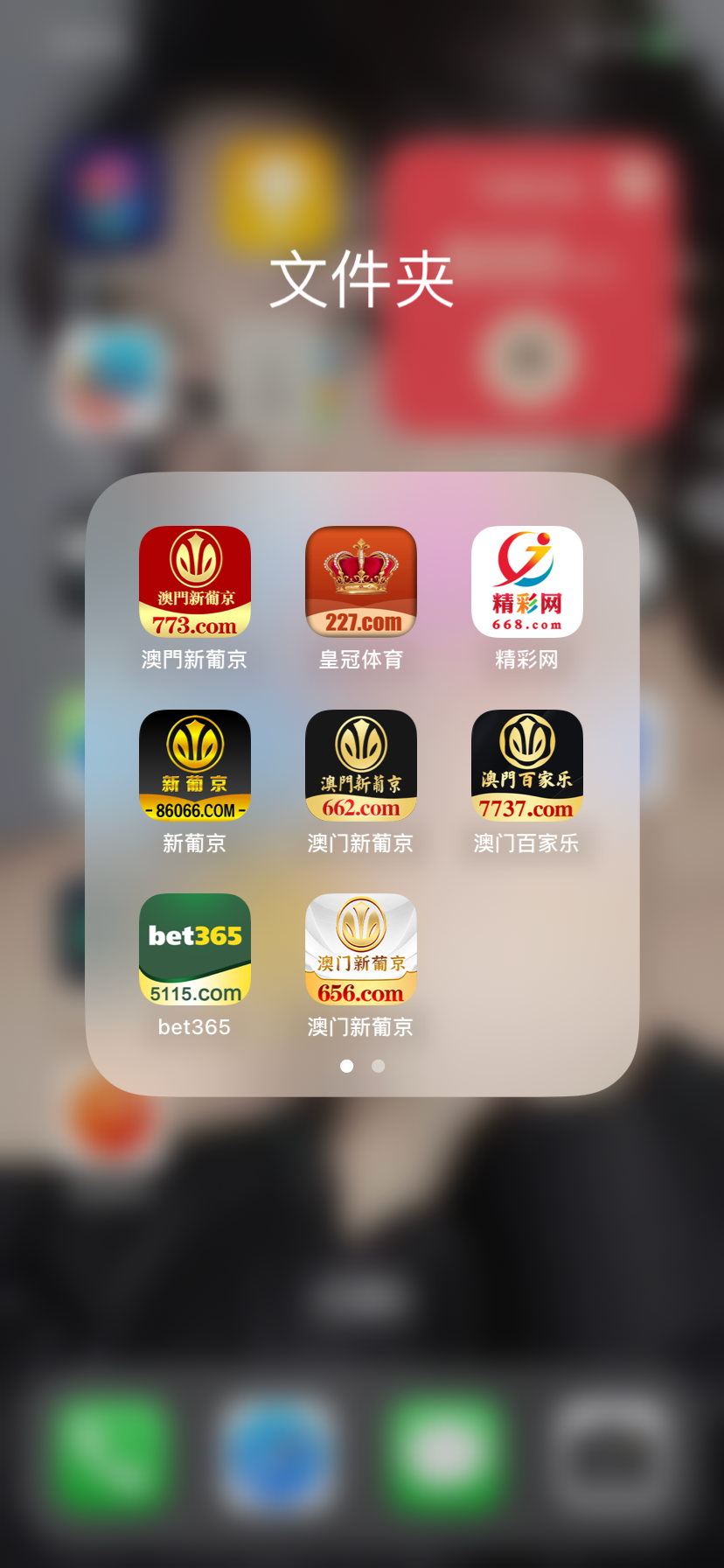The height and width of the screenshot is (1568, 724).
Task: Open the 精彩网 668.com app
Action: (x=527, y=582)
